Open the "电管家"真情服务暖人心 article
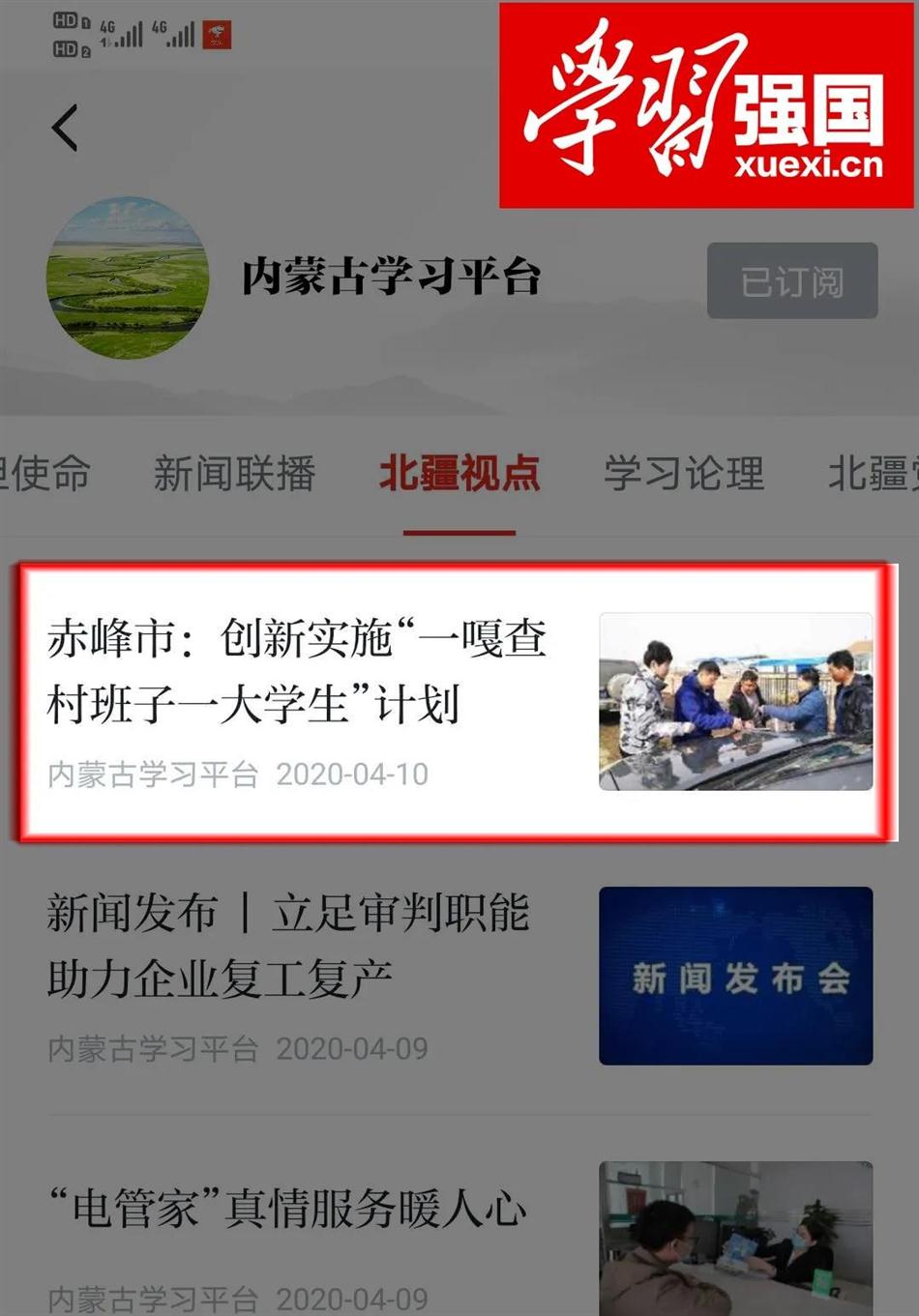 point(288,1210)
